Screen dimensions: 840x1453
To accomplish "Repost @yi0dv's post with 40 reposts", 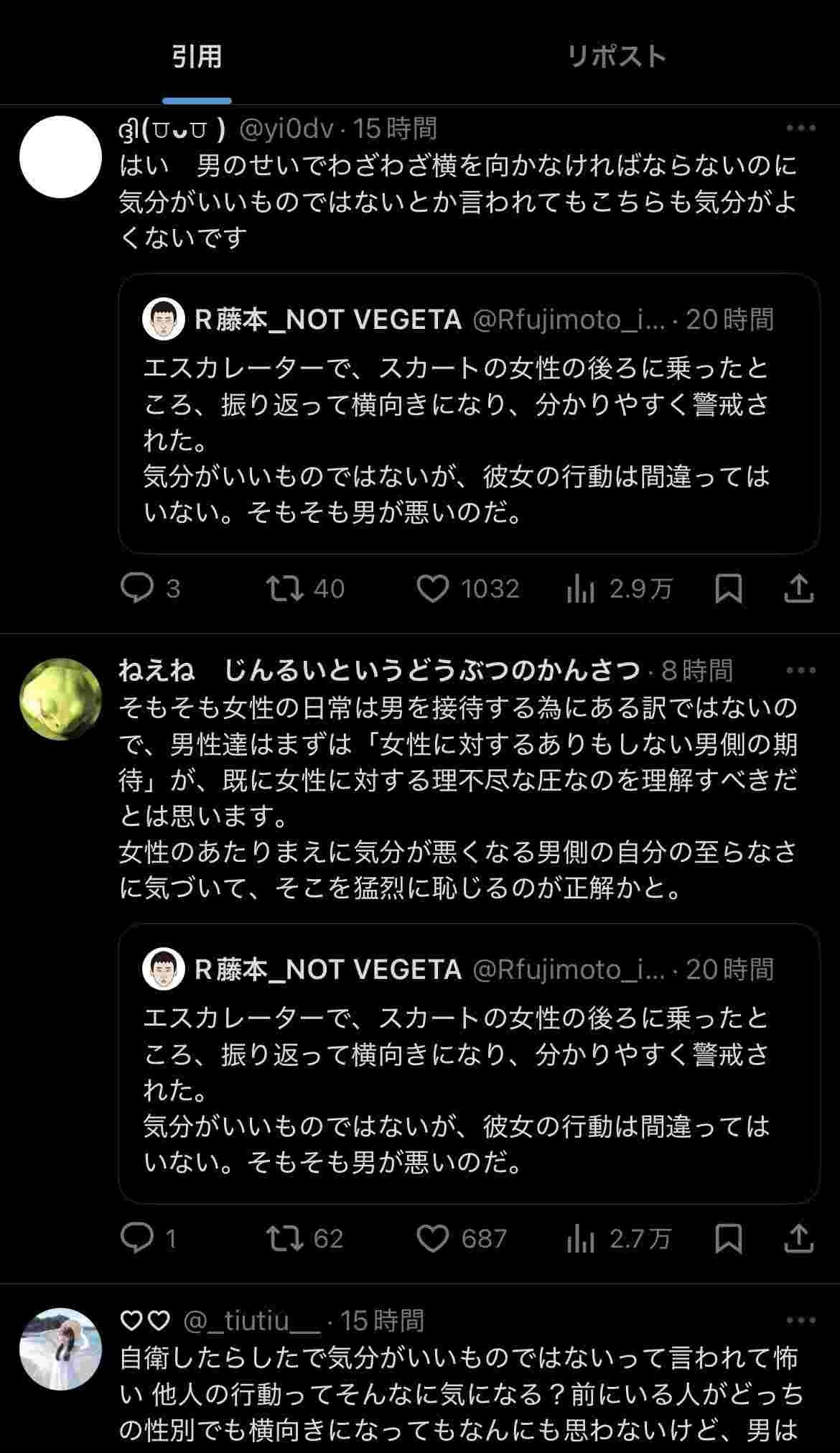I will pyautogui.click(x=285, y=588).
